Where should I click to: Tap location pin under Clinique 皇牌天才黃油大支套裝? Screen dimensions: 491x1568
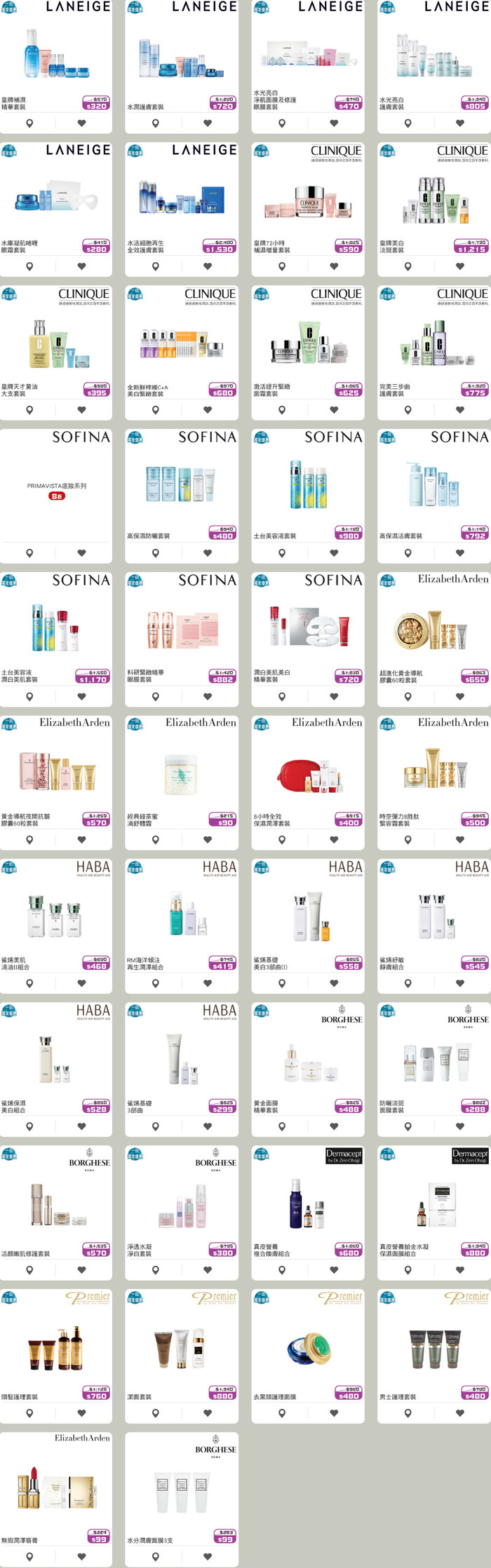[29, 410]
